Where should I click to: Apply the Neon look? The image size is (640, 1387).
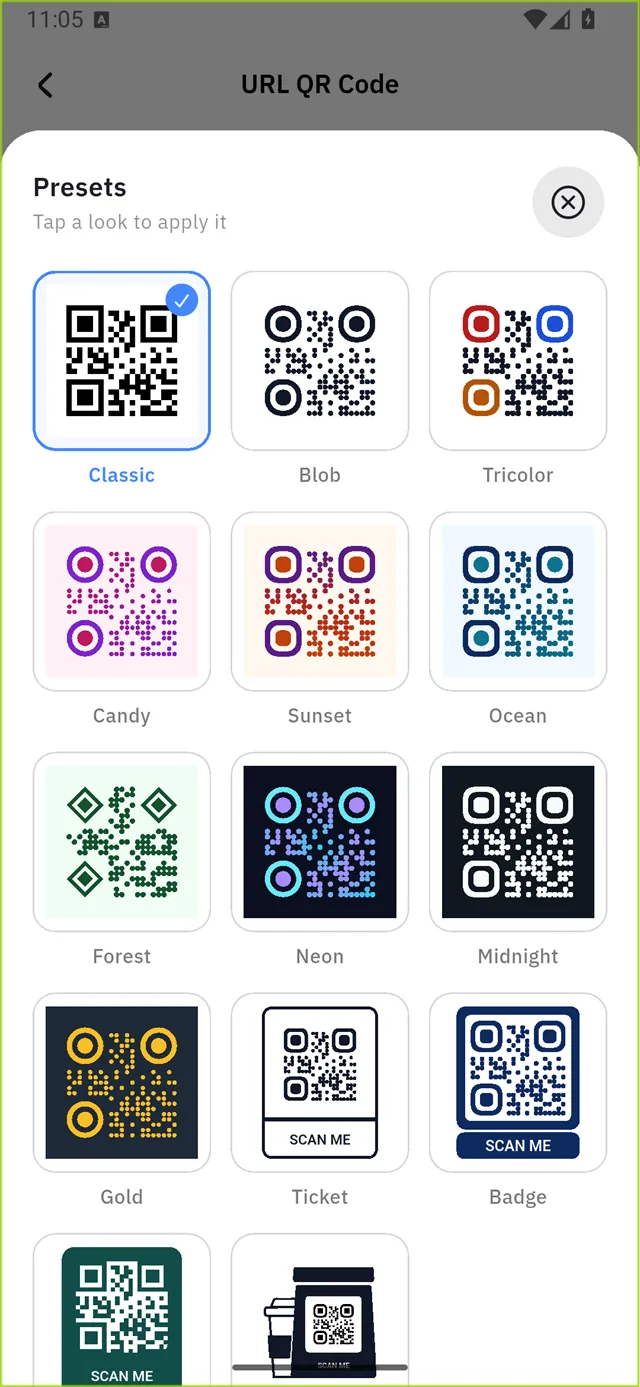[x=320, y=842]
